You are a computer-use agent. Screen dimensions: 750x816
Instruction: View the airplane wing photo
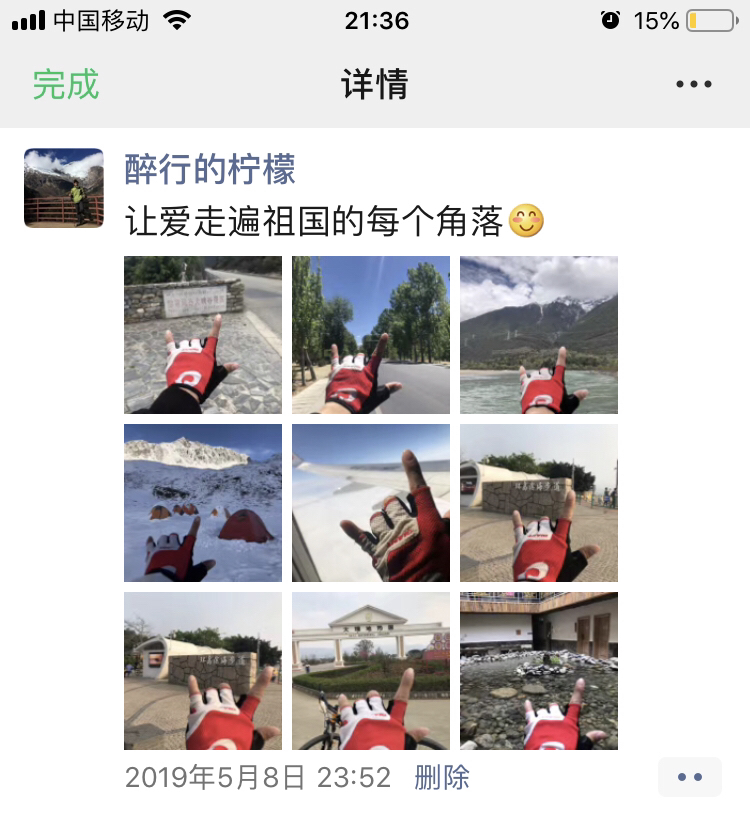point(371,503)
